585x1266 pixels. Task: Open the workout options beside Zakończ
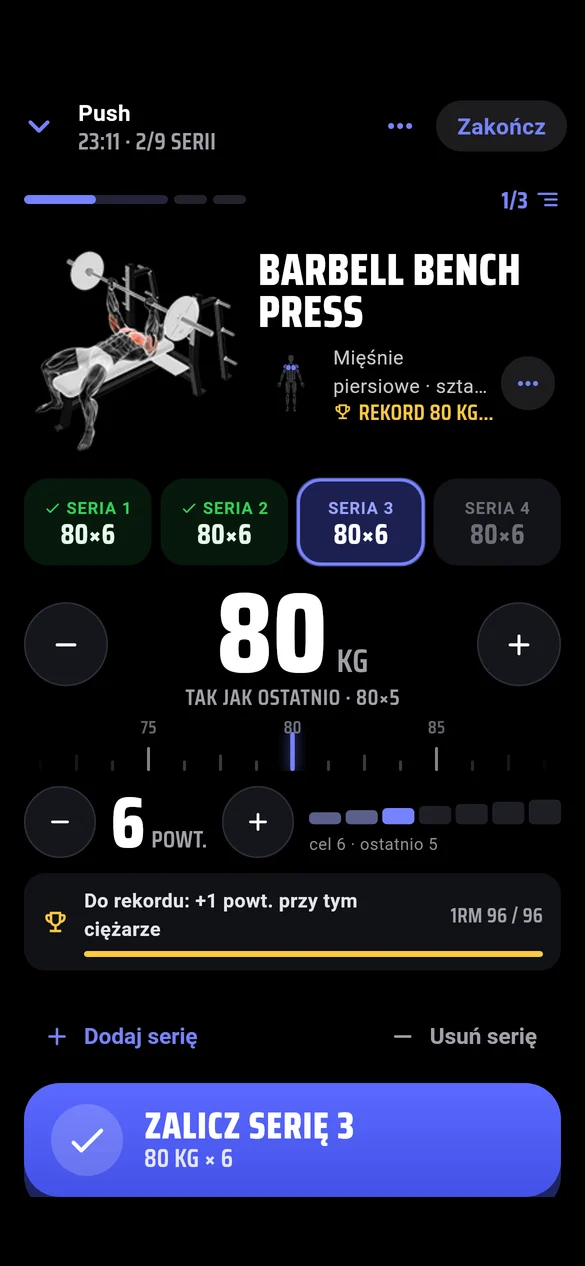400,126
